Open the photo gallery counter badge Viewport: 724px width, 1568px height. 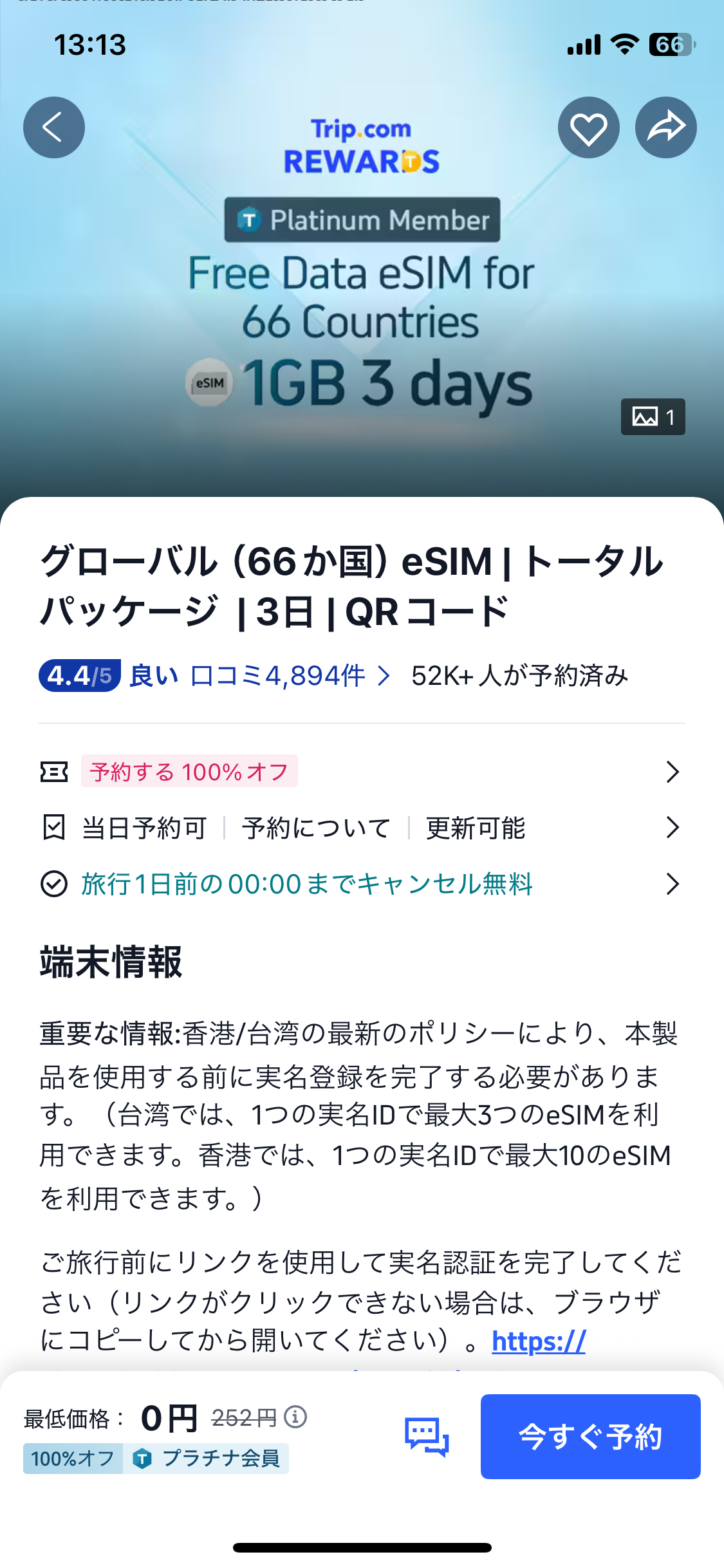[x=653, y=417]
